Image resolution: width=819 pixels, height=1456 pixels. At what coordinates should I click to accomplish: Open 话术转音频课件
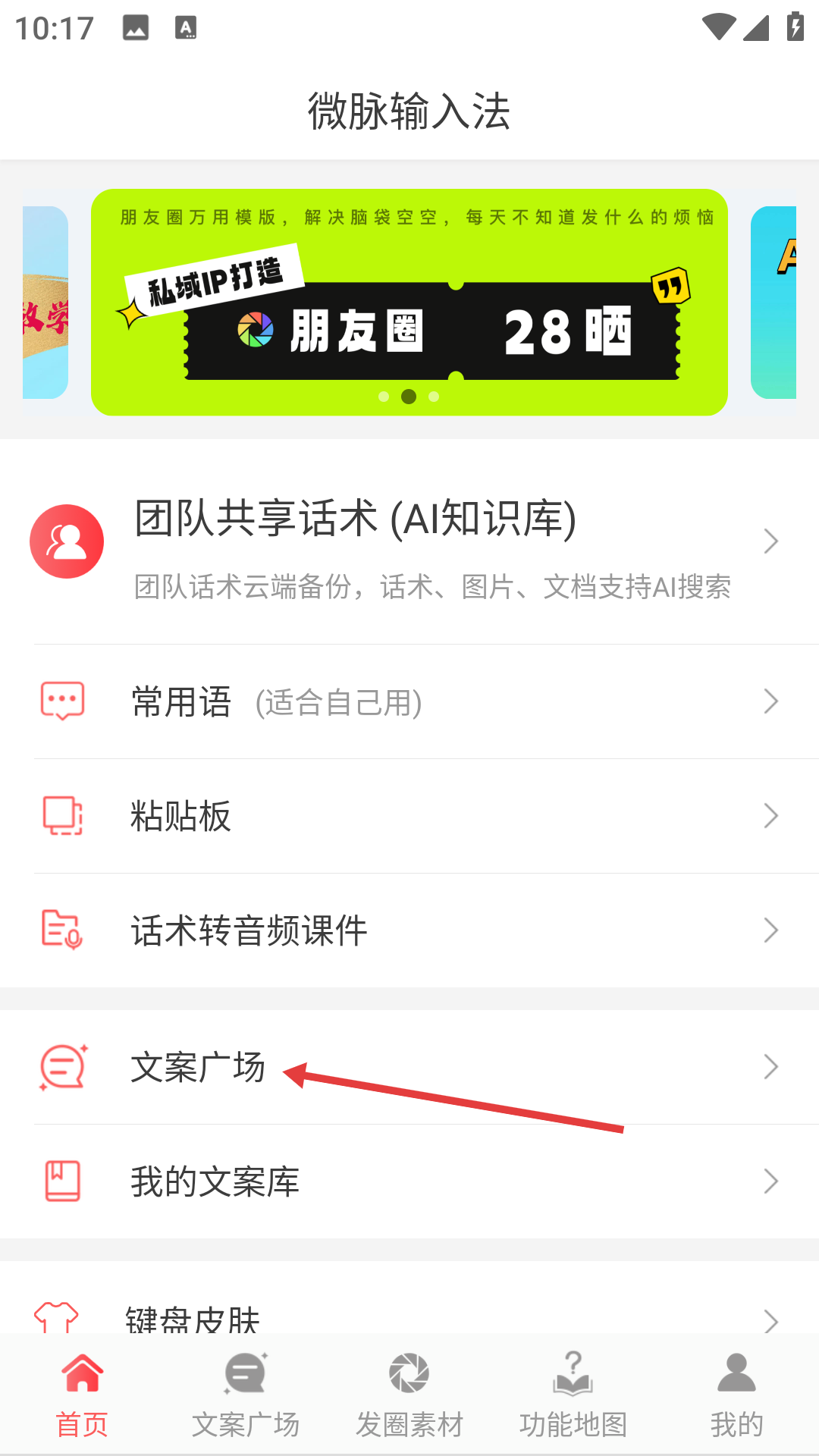[x=409, y=930]
